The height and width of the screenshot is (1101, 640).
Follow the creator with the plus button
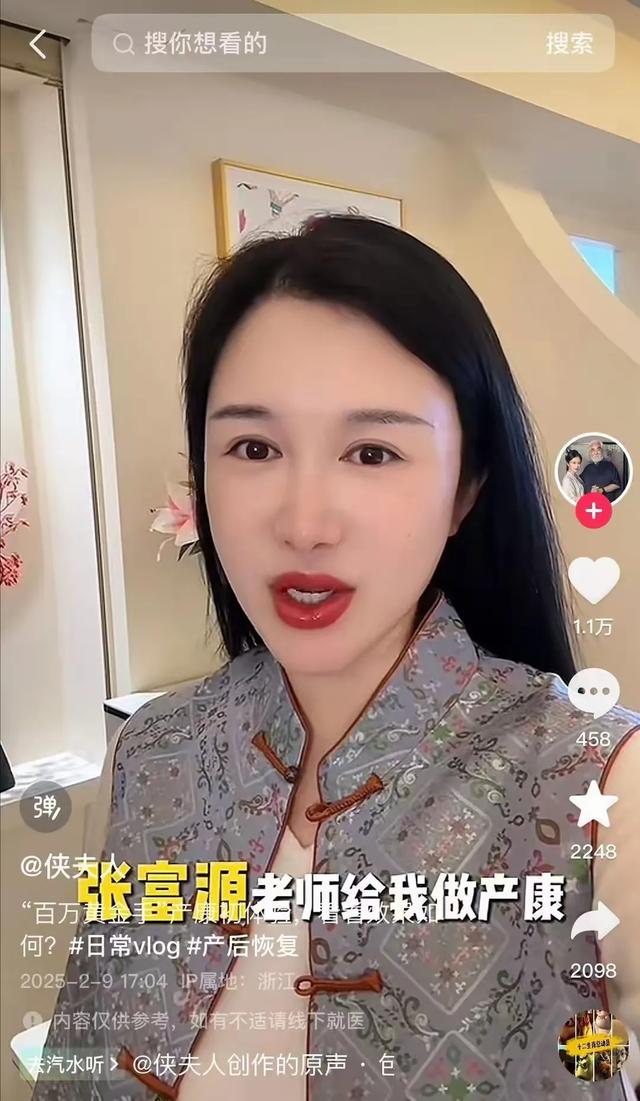tap(593, 511)
